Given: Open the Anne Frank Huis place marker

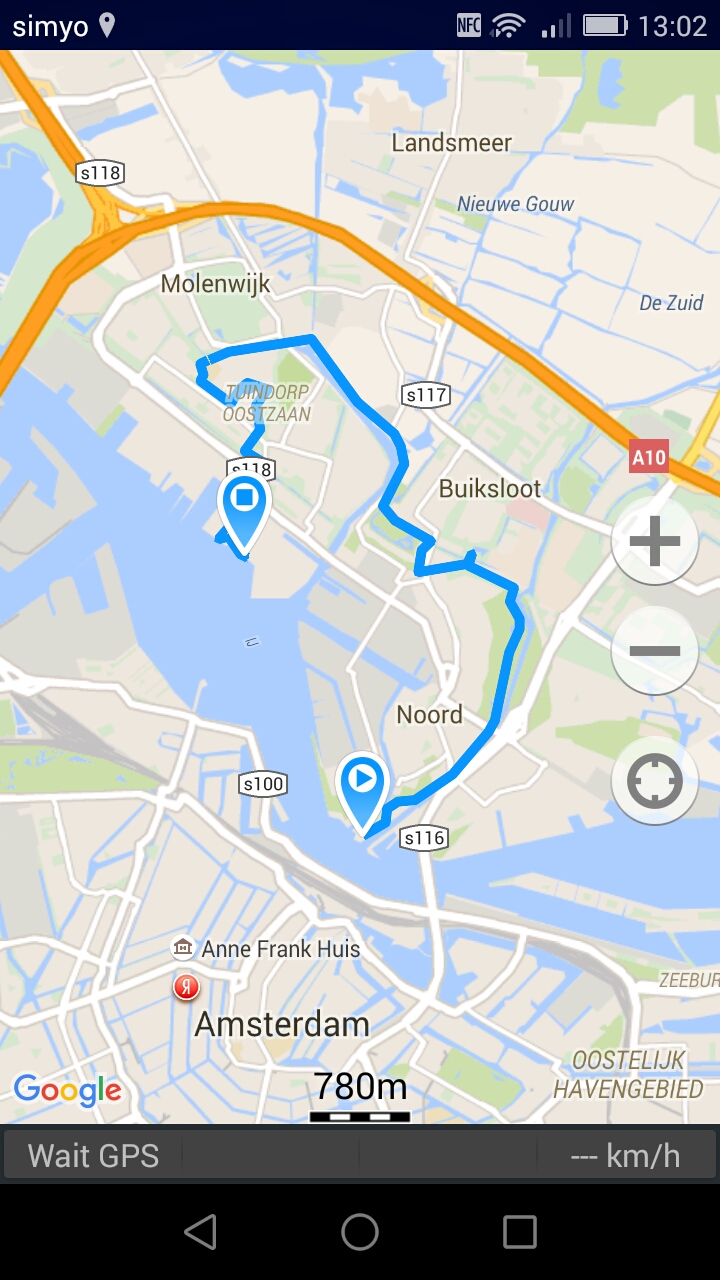Looking at the screenshot, I should pyautogui.click(x=183, y=948).
